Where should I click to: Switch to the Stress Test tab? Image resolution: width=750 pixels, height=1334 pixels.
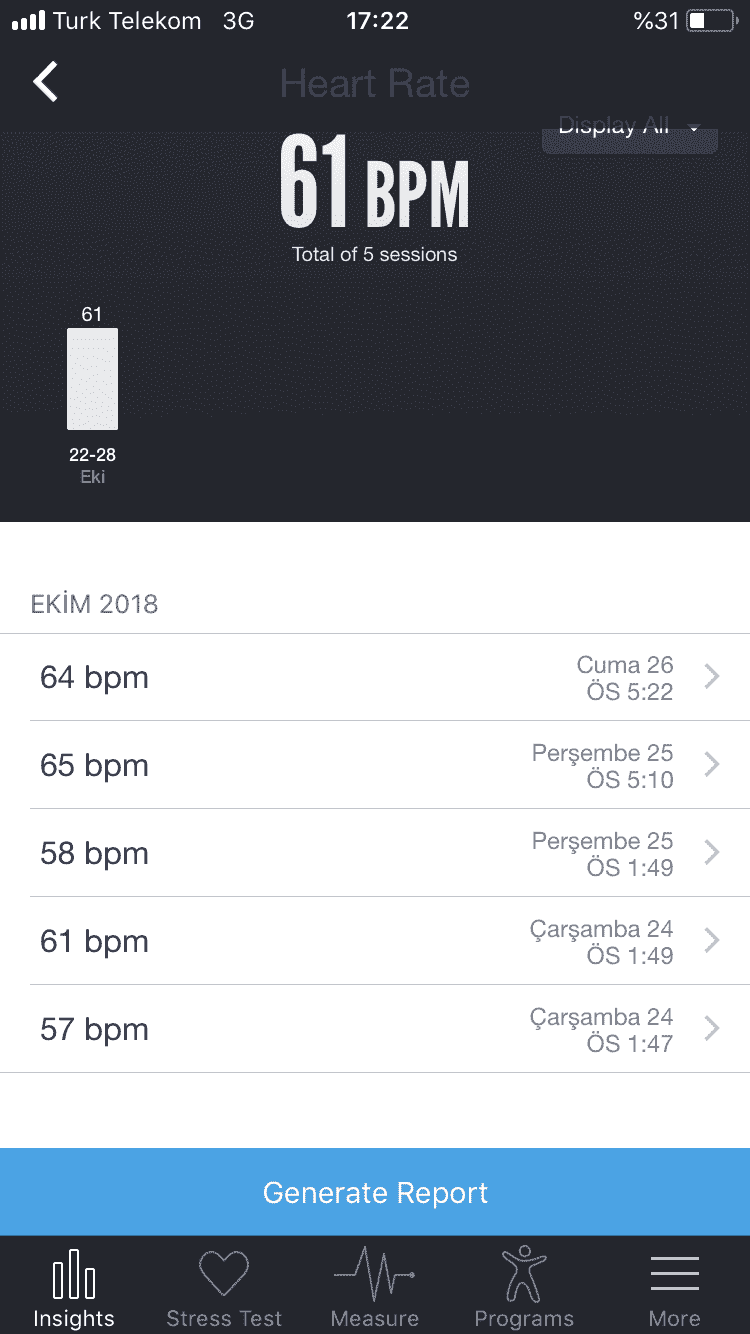pos(224,1287)
